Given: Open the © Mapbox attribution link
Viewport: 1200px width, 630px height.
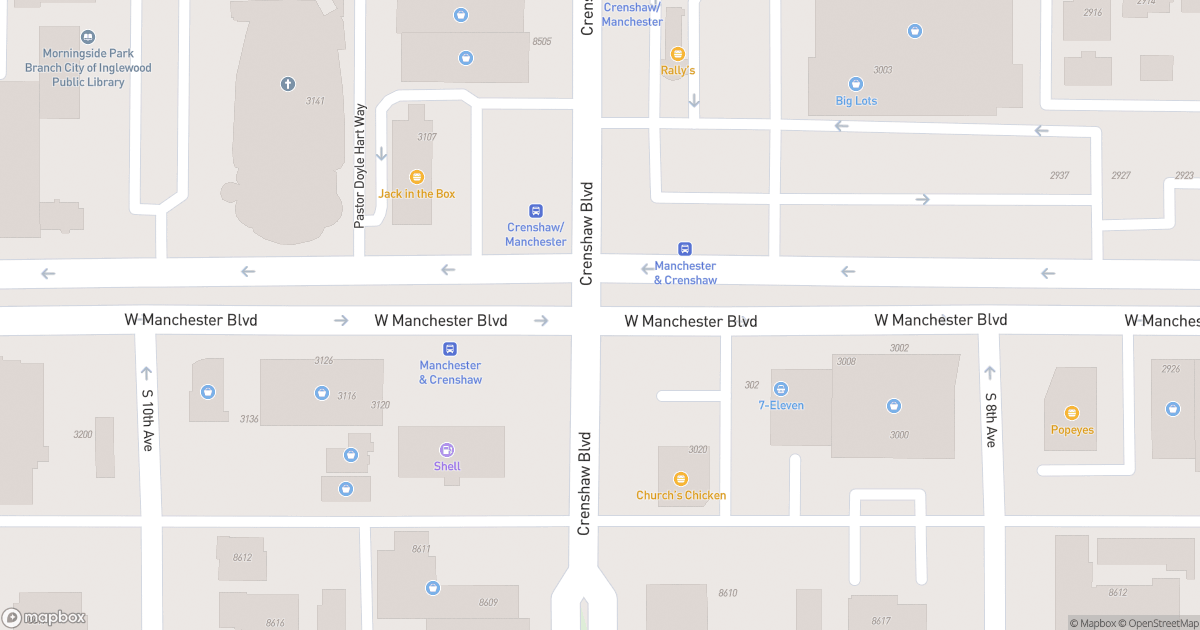Looking at the screenshot, I should tap(1096, 623).
